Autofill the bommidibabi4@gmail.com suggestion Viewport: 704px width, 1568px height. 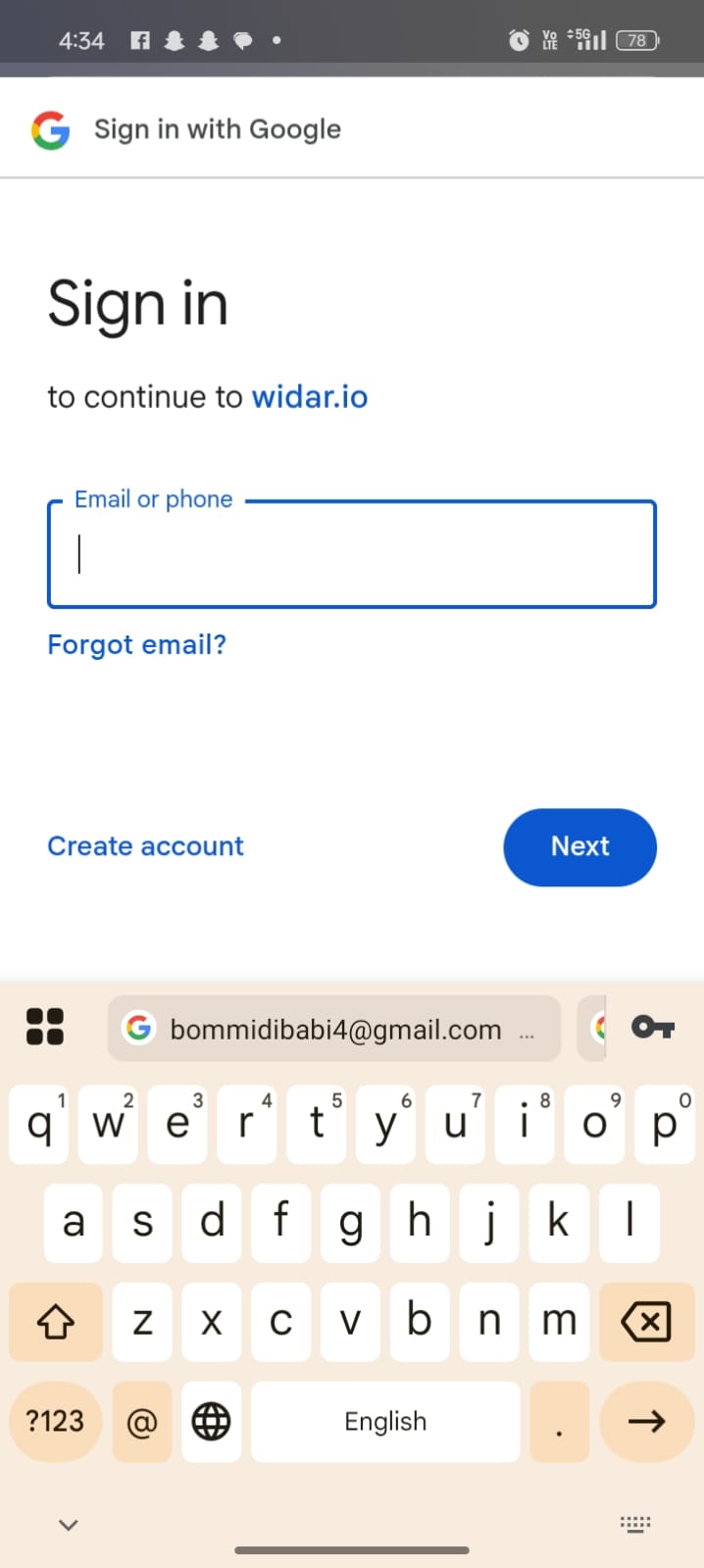[334, 1029]
